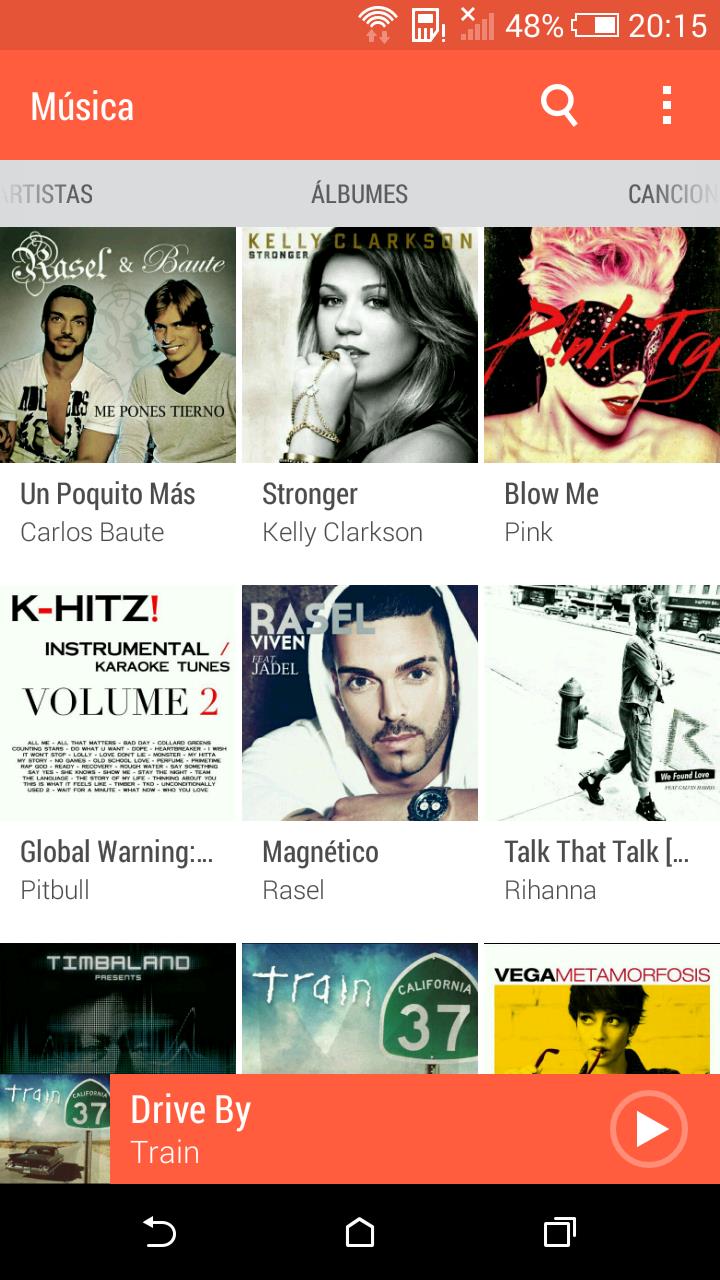
Task: Play the song Drive By
Action: click(649, 1129)
